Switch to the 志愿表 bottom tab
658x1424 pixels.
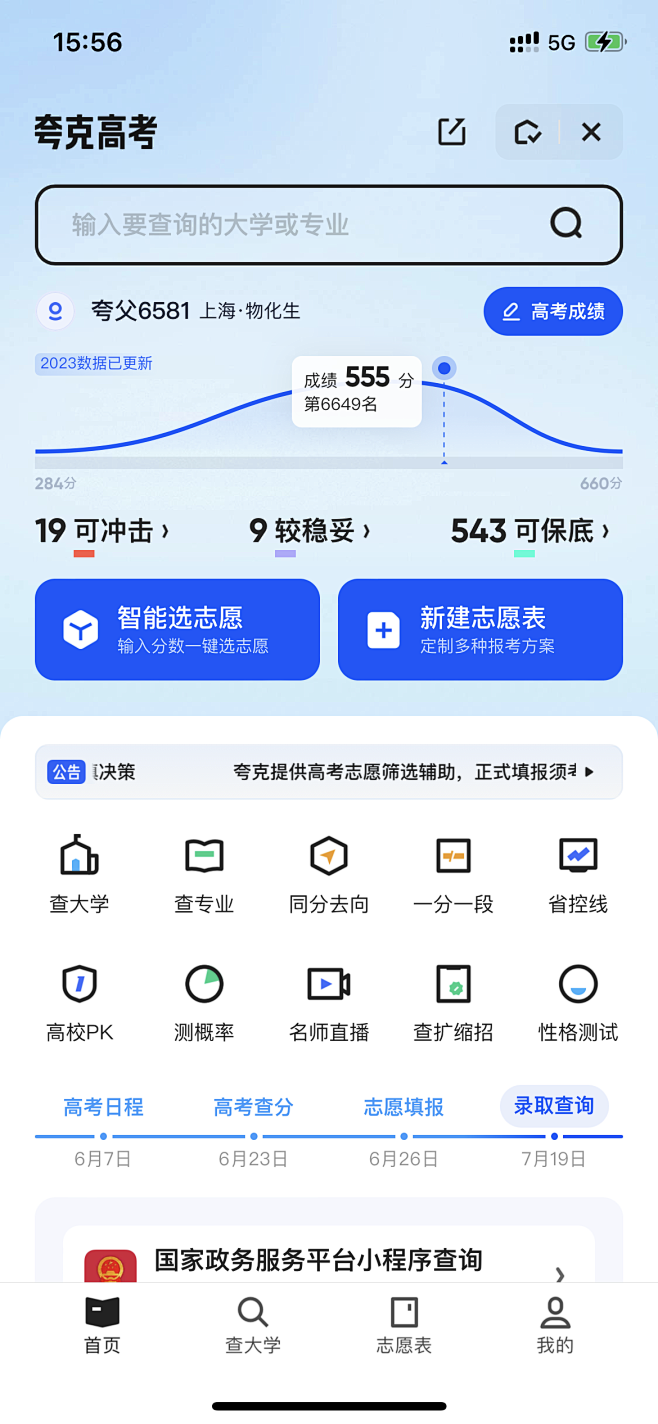[x=404, y=1325]
